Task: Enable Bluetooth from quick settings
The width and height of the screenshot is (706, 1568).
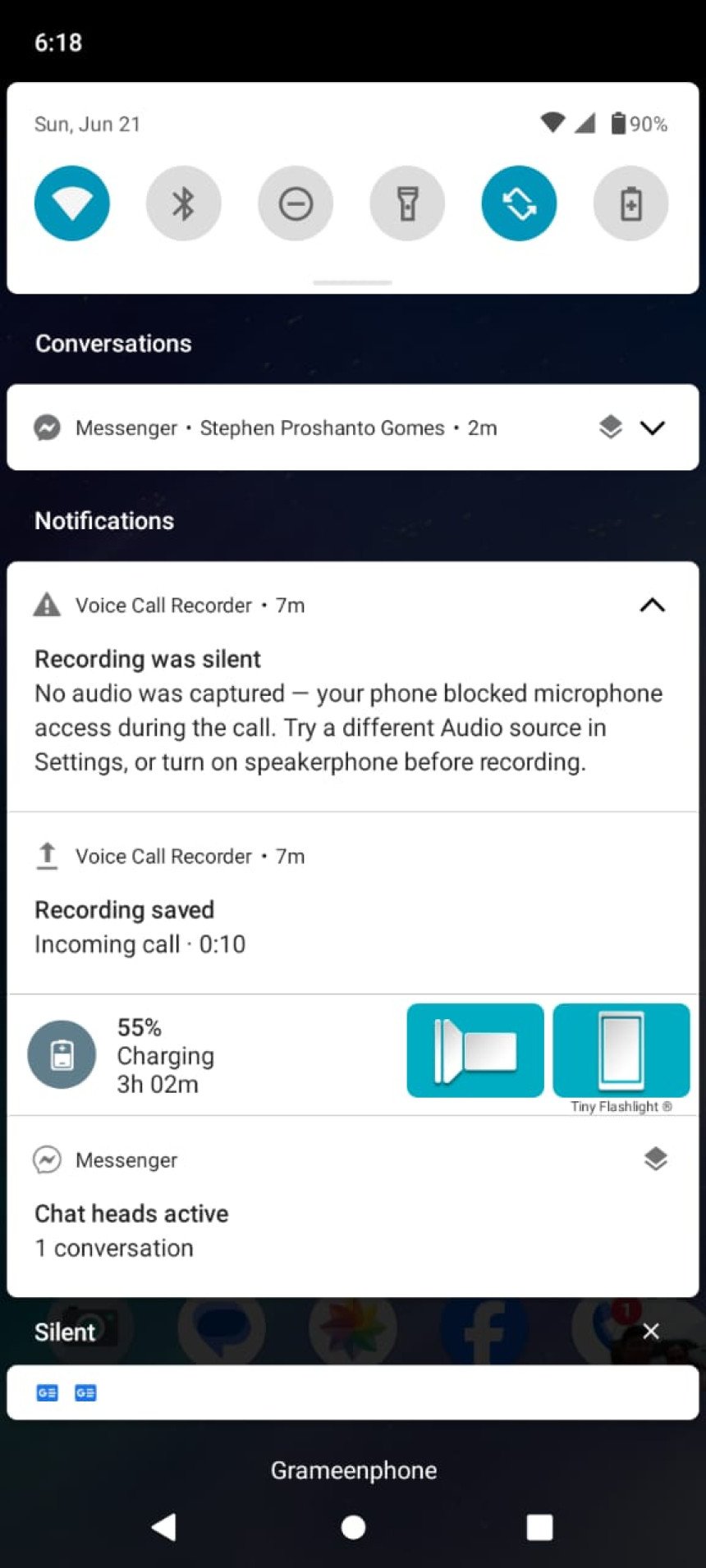Action: (x=184, y=203)
